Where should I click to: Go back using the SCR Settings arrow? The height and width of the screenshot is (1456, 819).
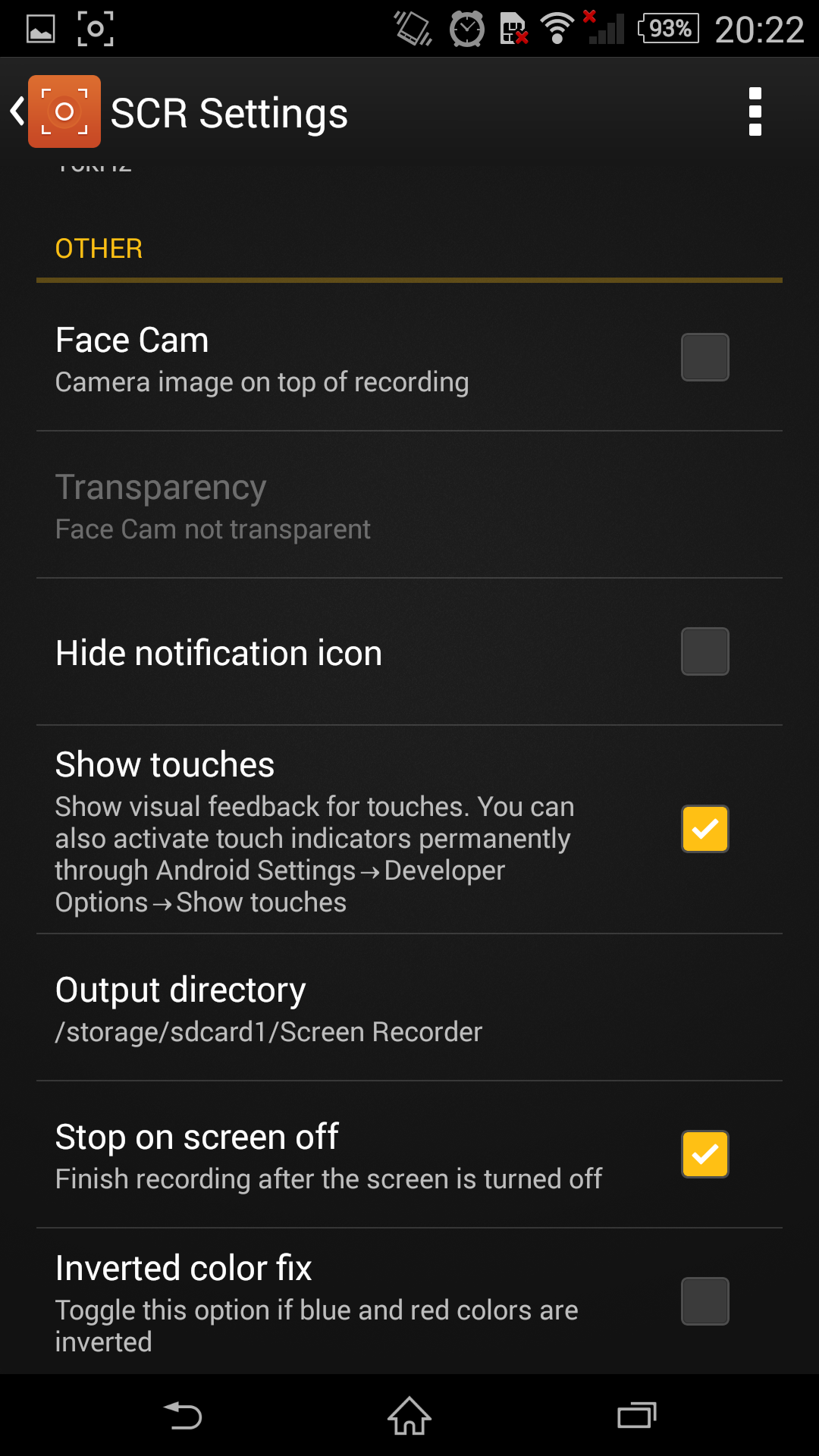point(18,111)
